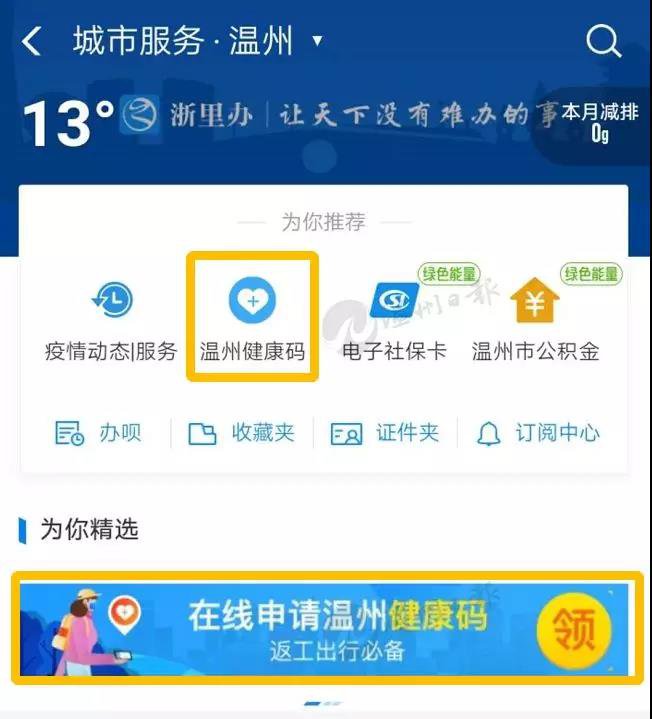This screenshot has height=719, width=652.
Task: Go back using the top-left arrow
Action: (32, 42)
